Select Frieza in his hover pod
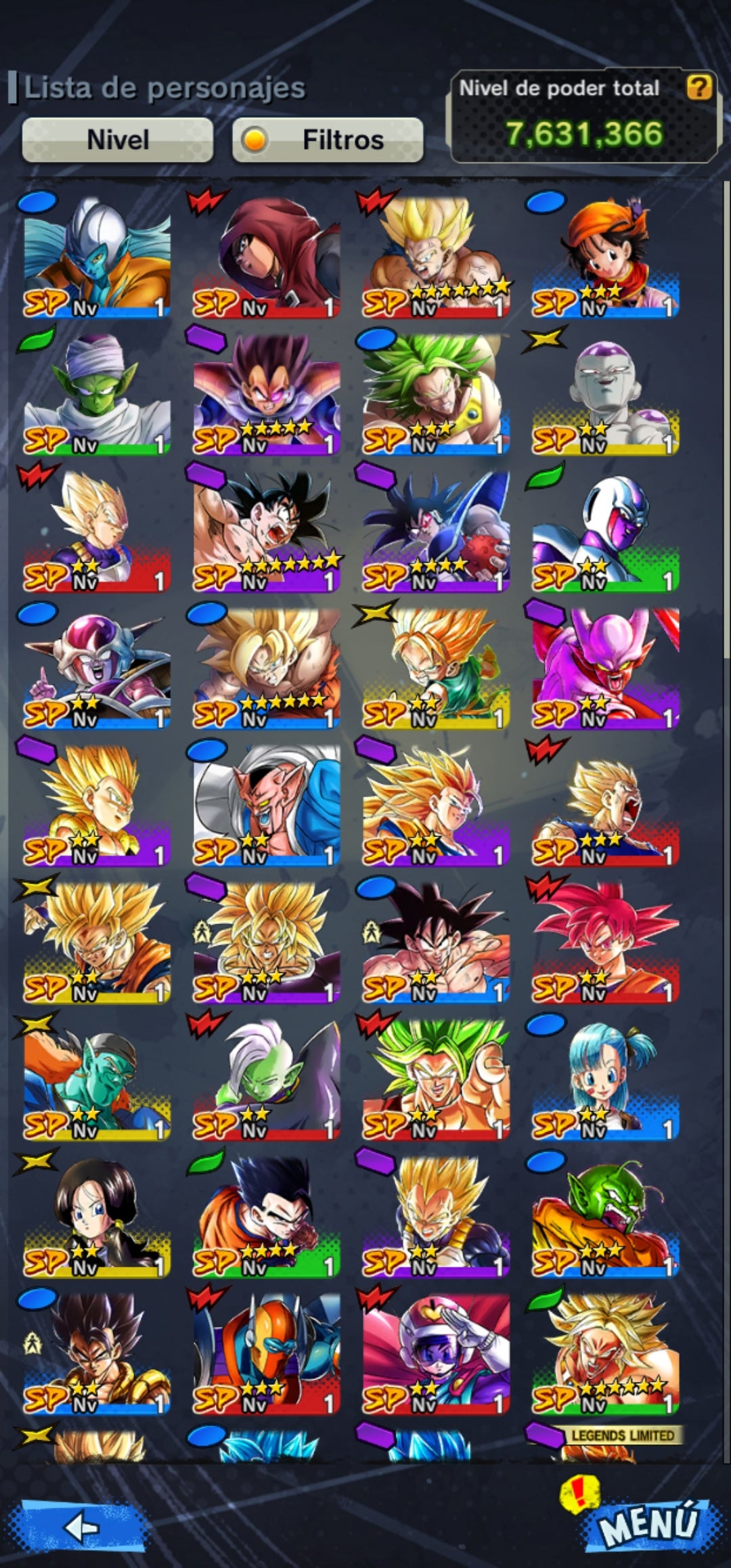731x1568 pixels. [x=97, y=668]
